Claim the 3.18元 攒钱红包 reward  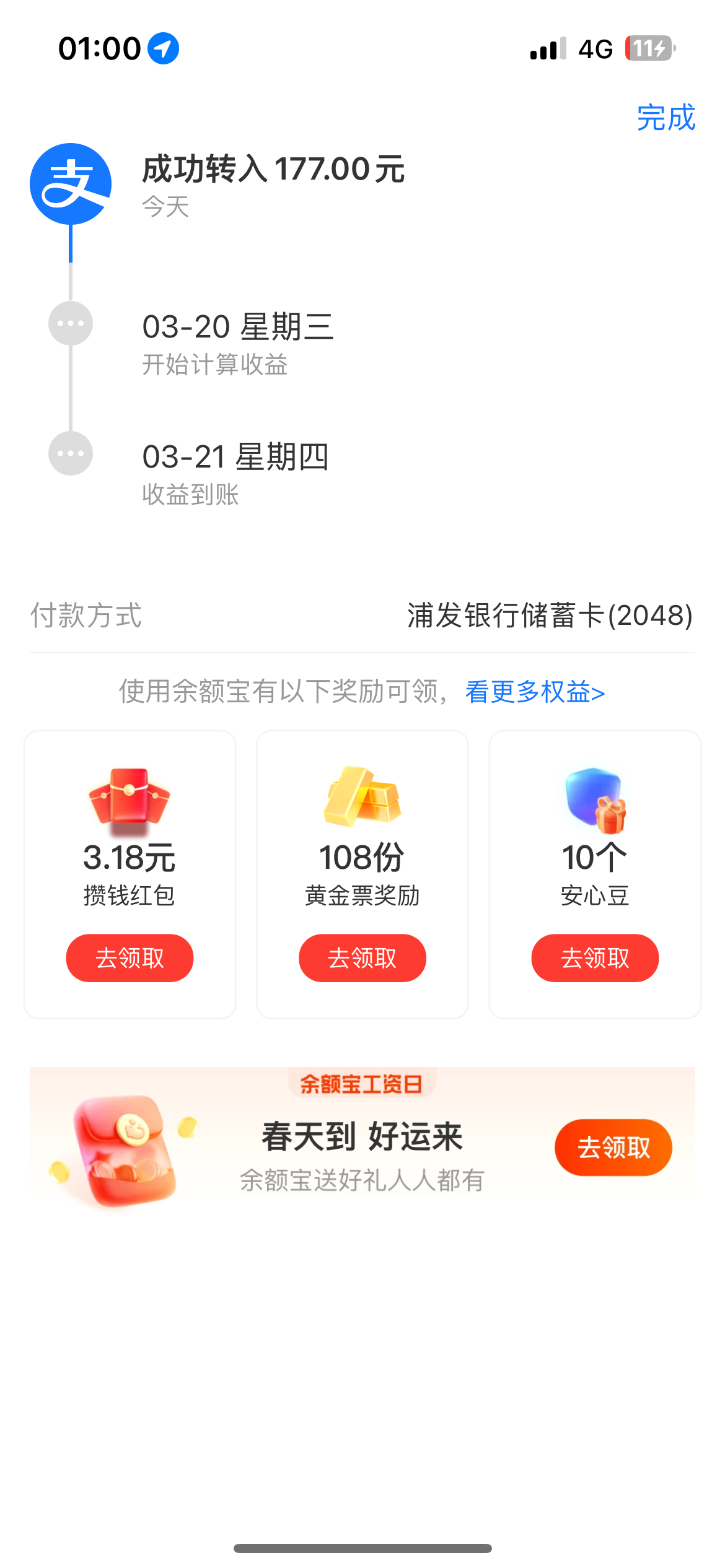tap(130, 958)
